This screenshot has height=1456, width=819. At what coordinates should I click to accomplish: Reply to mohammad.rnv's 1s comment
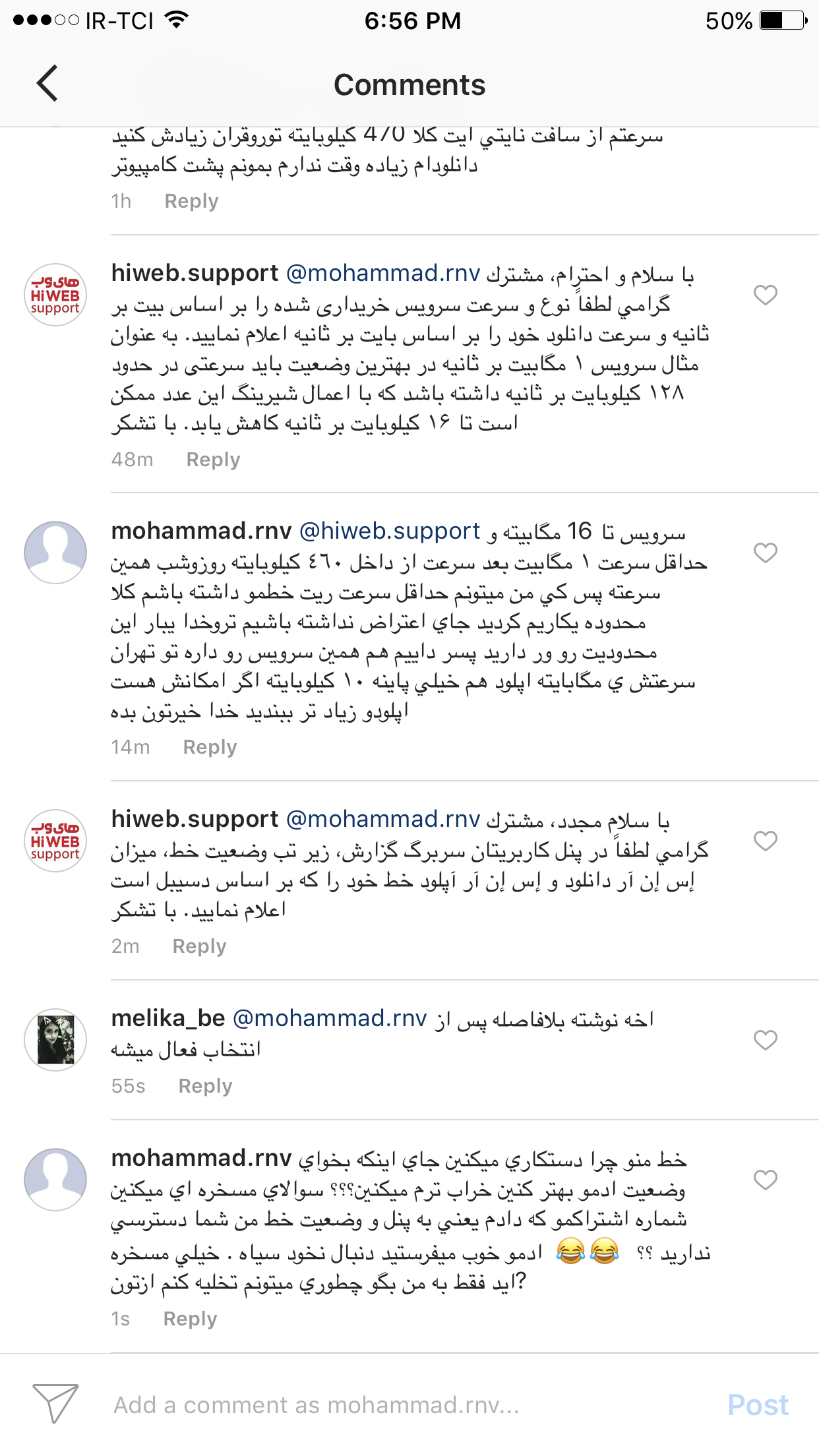(190, 1319)
